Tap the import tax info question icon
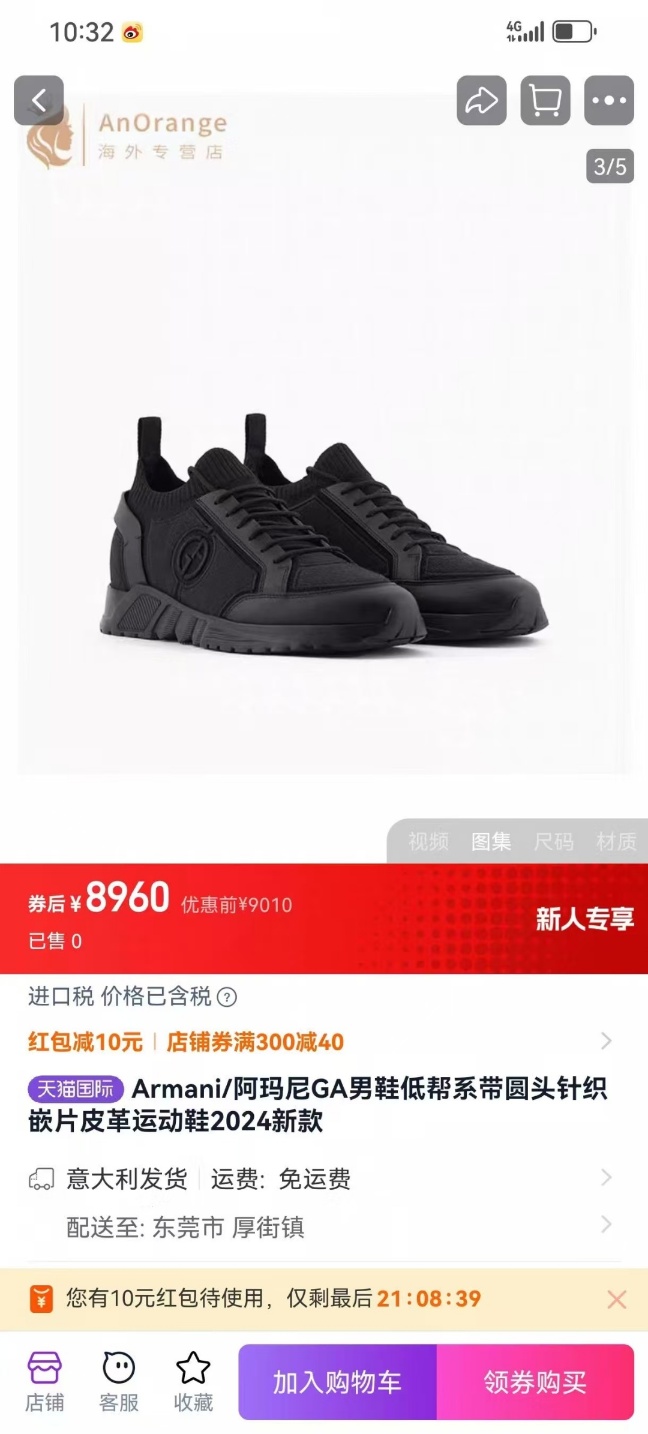This screenshot has width=648, height=1434. coord(227,997)
